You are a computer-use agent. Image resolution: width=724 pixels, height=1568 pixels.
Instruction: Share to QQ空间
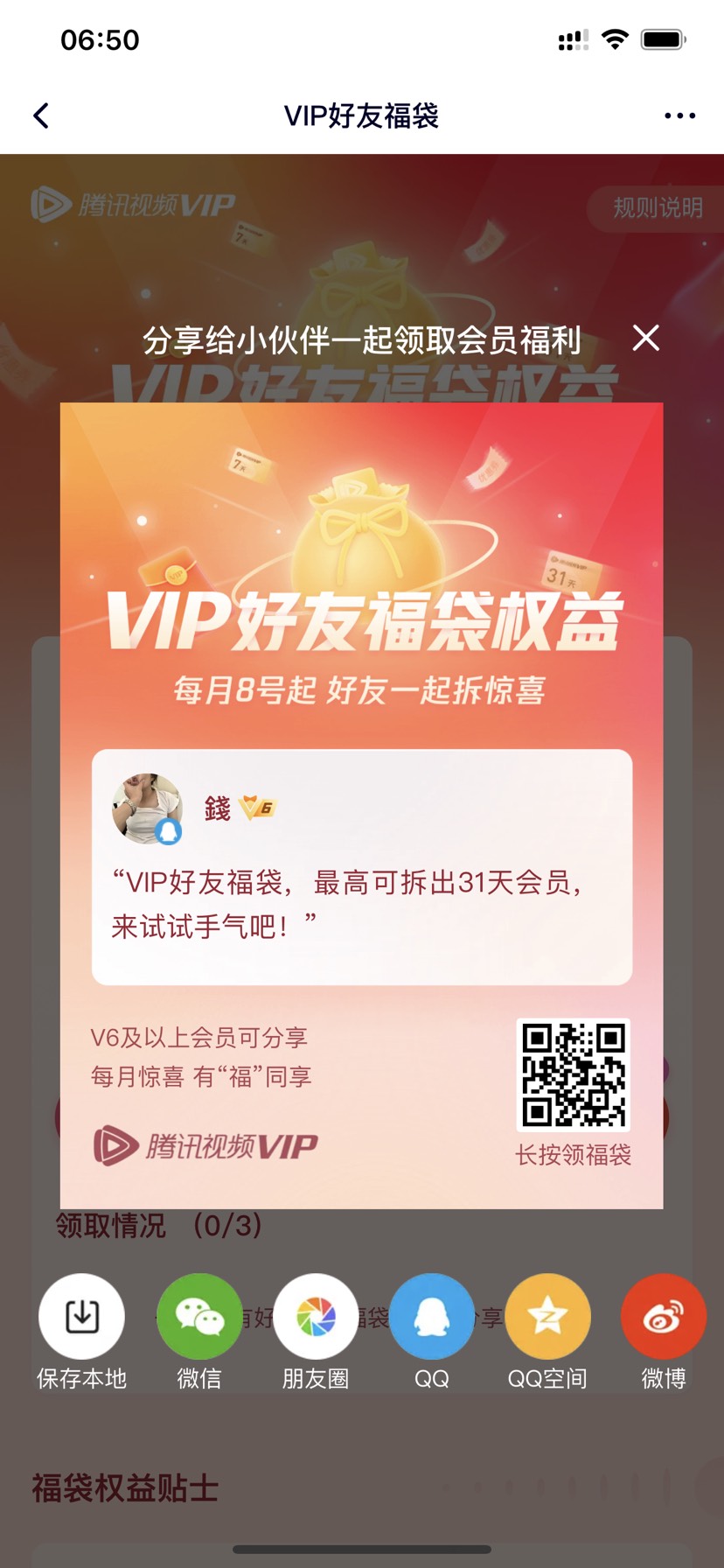548,1316
